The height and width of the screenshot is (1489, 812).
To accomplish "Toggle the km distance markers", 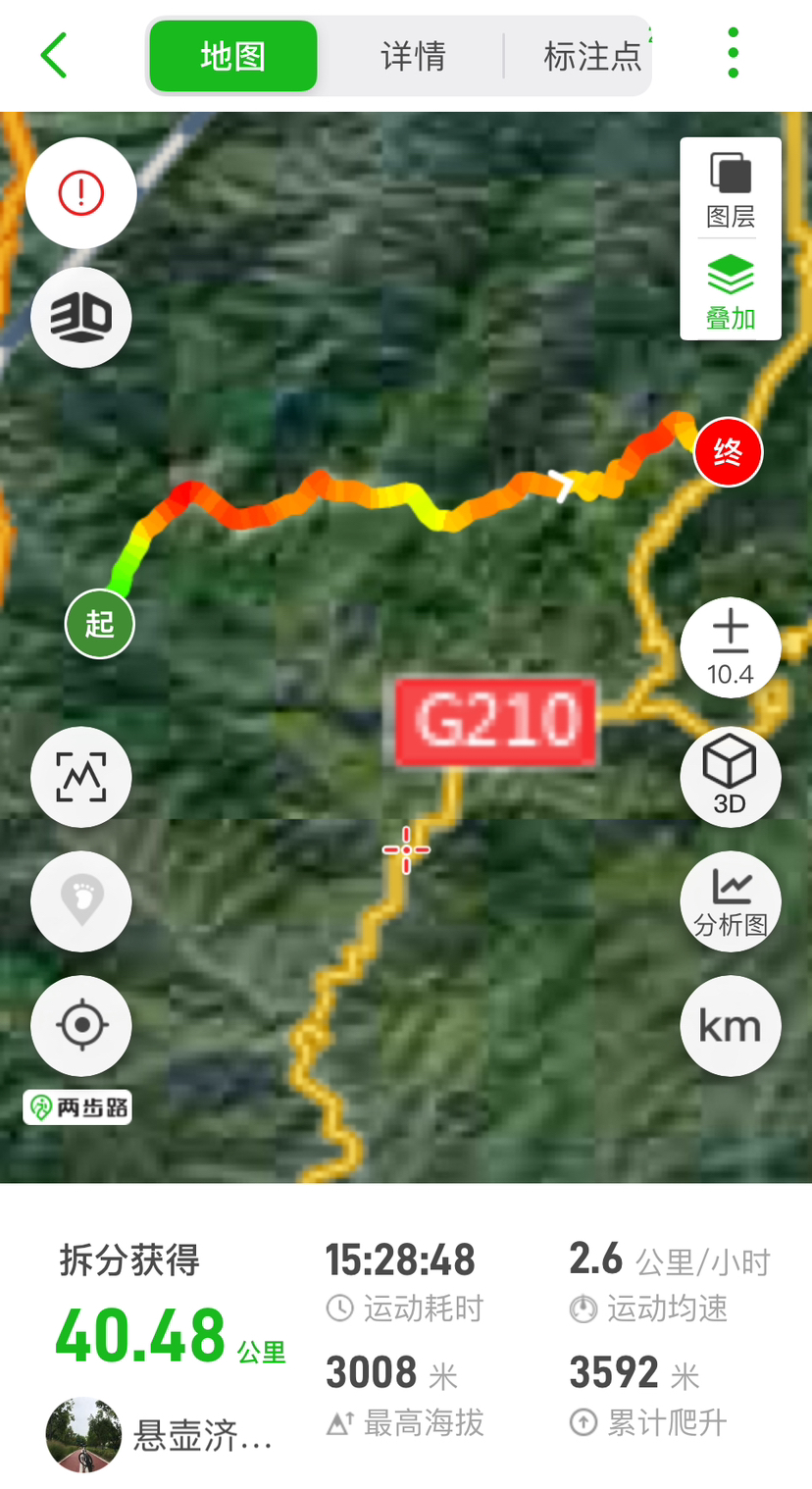I will point(731,1026).
